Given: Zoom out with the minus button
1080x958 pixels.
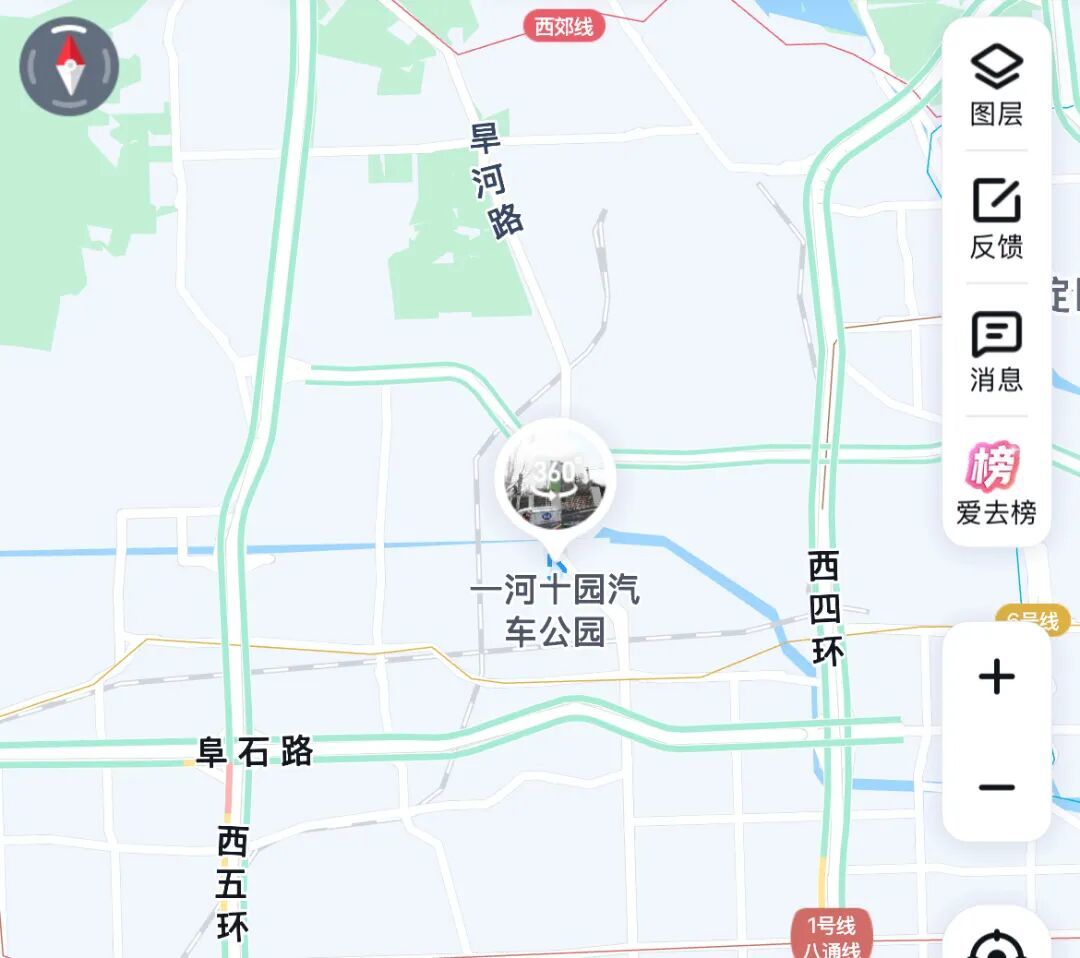Looking at the screenshot, I should tap(996, 787).
